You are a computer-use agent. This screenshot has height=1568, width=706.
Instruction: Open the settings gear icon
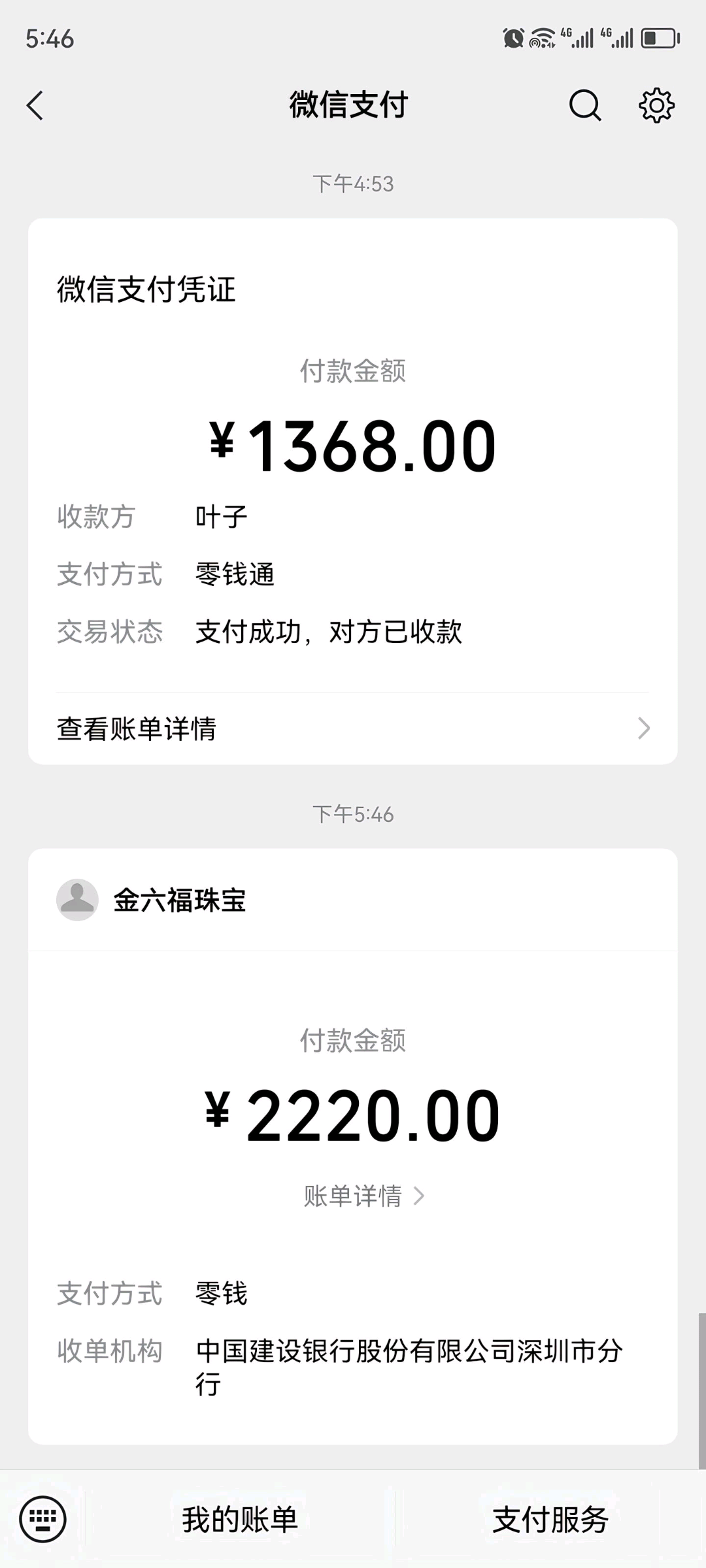656,105
